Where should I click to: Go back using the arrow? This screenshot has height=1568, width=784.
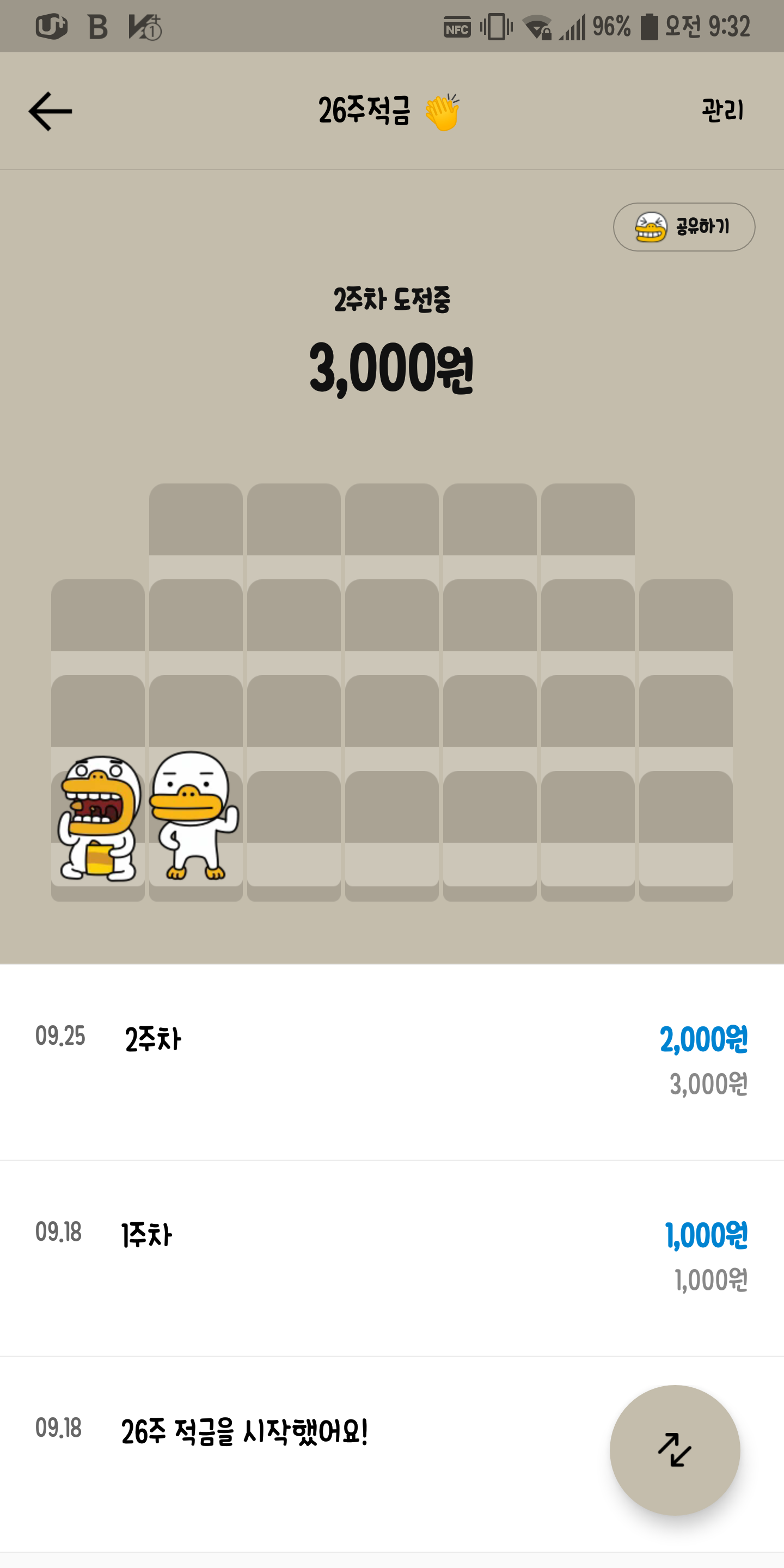51,112
